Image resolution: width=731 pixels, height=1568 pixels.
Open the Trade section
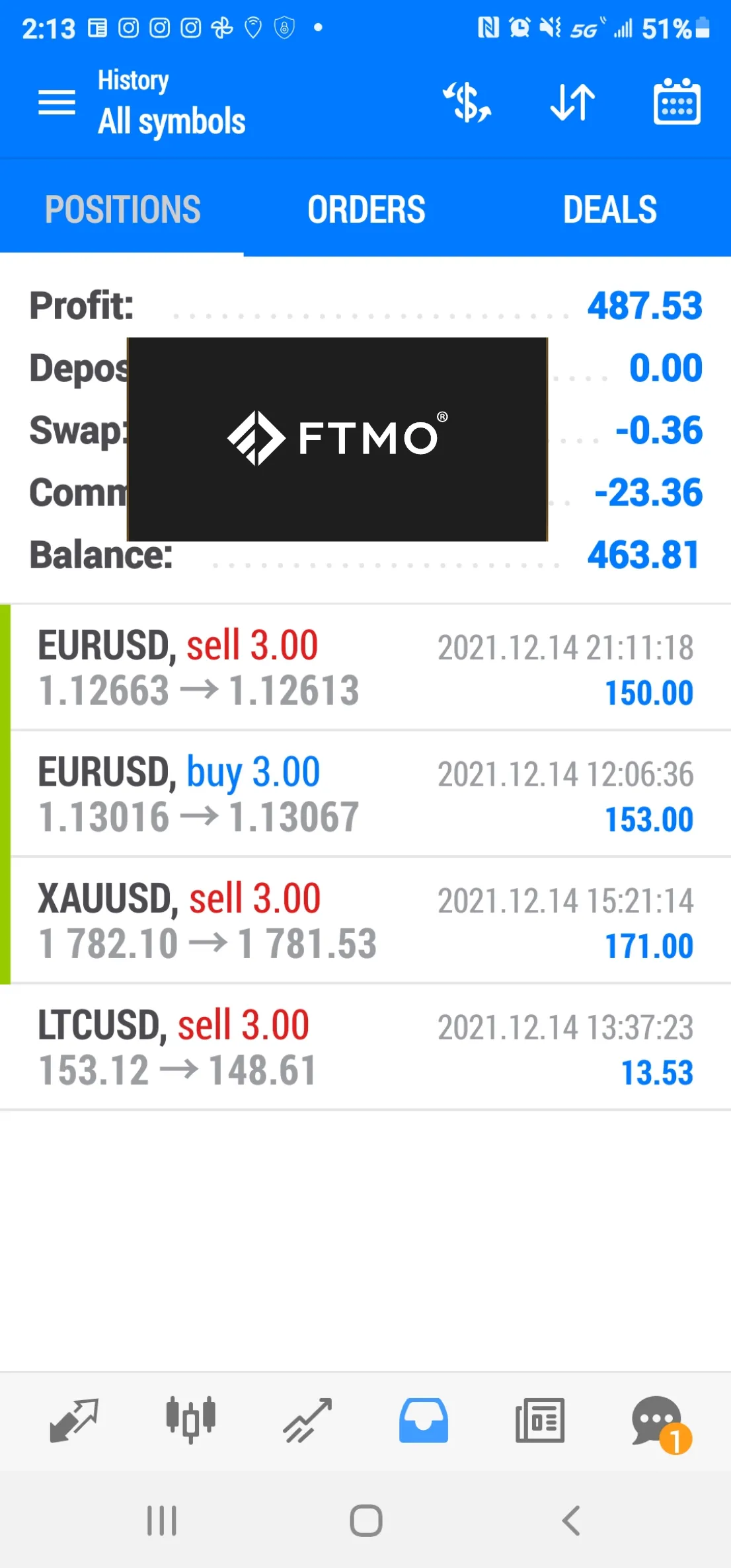click(x=307, y=1420)
